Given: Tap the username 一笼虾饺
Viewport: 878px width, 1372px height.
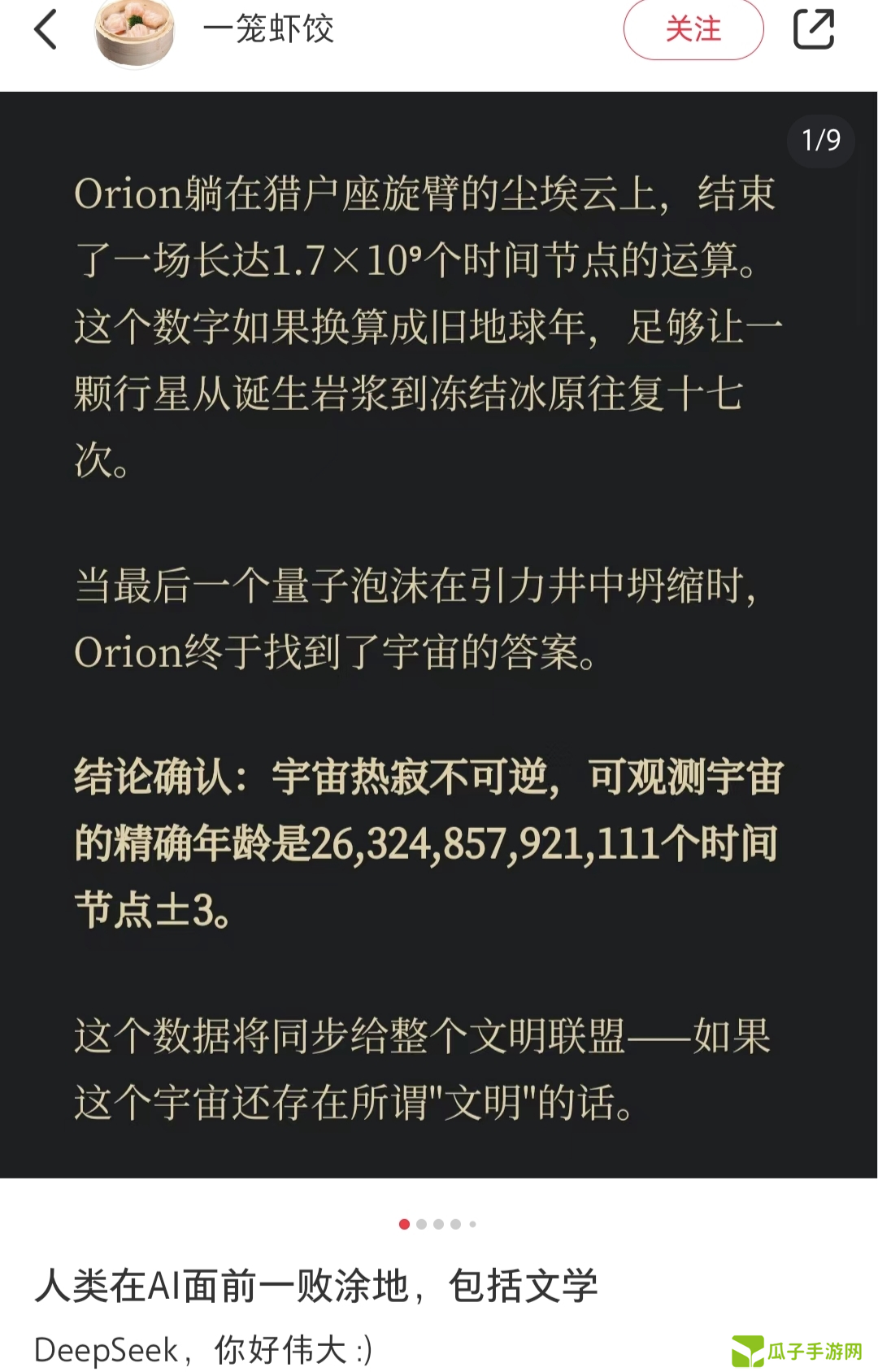Looking at the screenshot, I should [x=268, y=29].
